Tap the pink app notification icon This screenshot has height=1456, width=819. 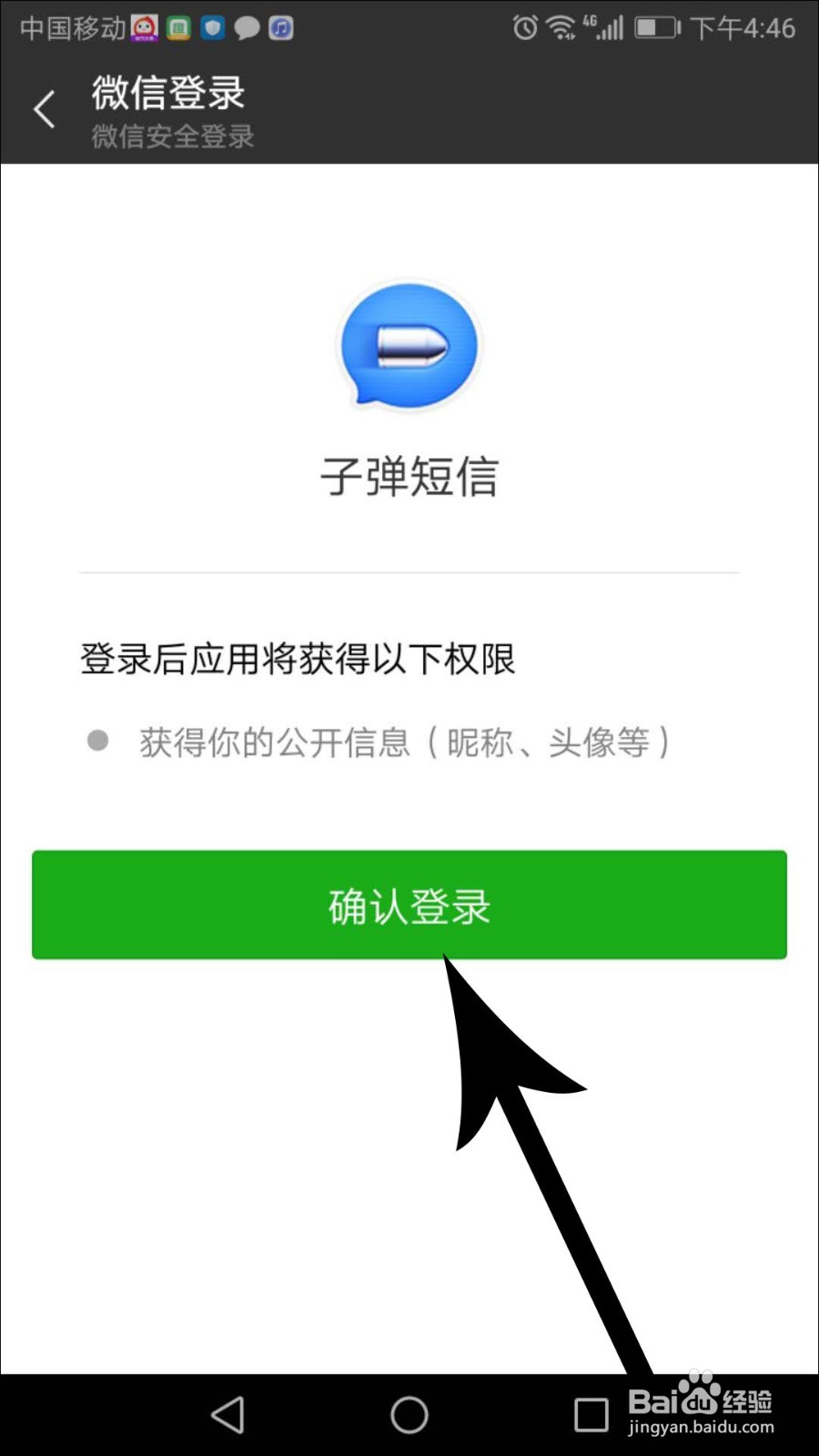click(x=143, y=28)
